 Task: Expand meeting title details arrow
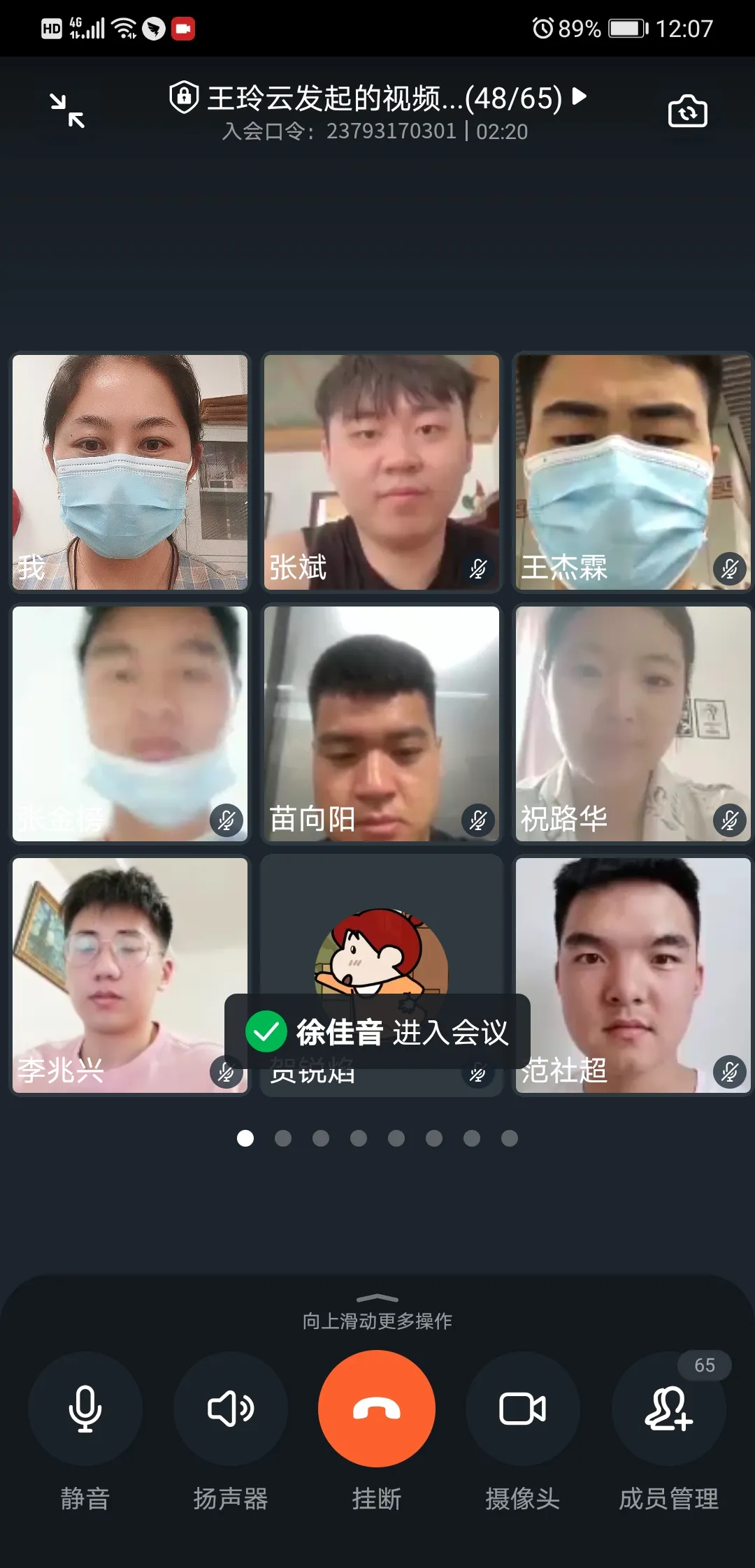click(579, 96)
